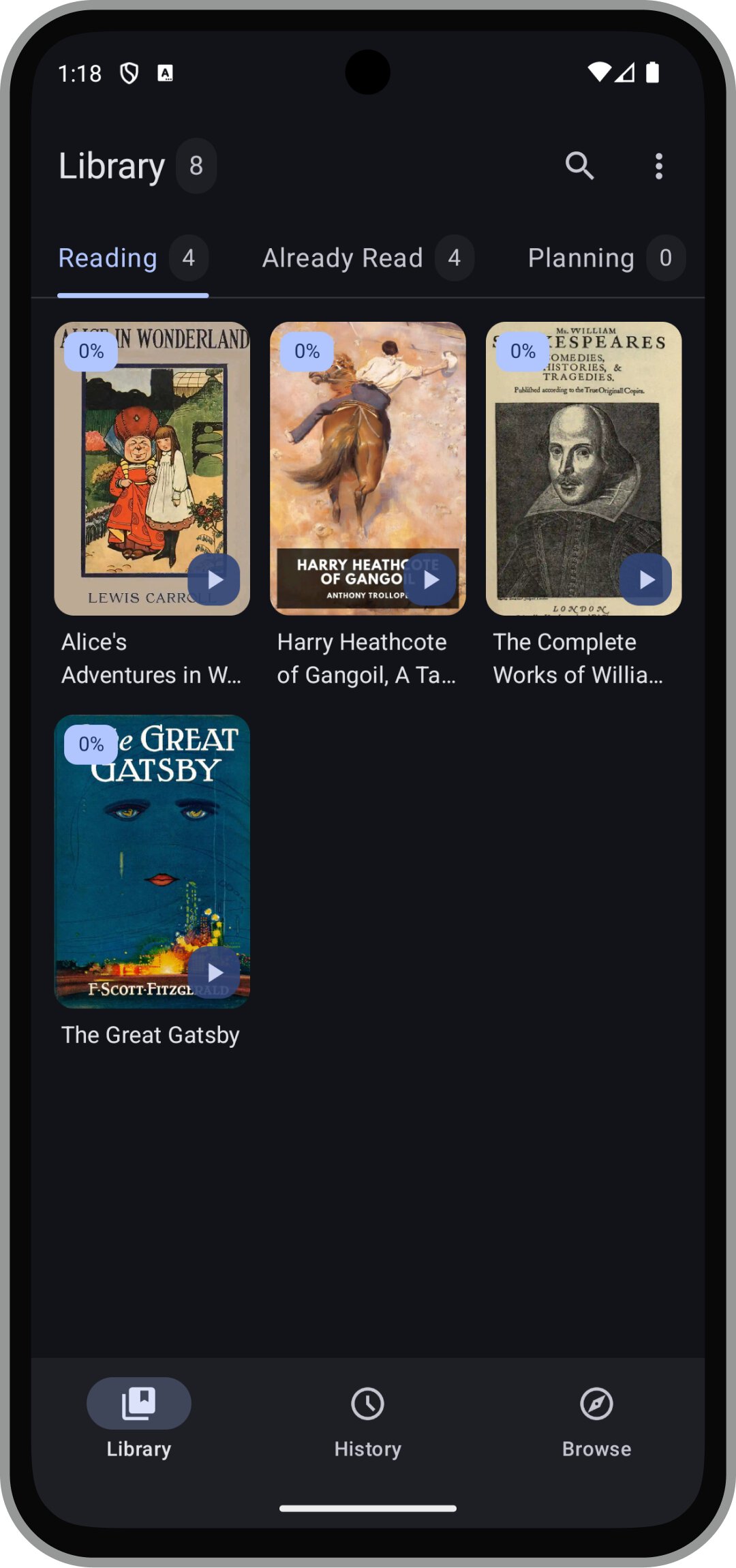
Task: Switch to the Already Read tab
Action: click(x=368, y=258)
